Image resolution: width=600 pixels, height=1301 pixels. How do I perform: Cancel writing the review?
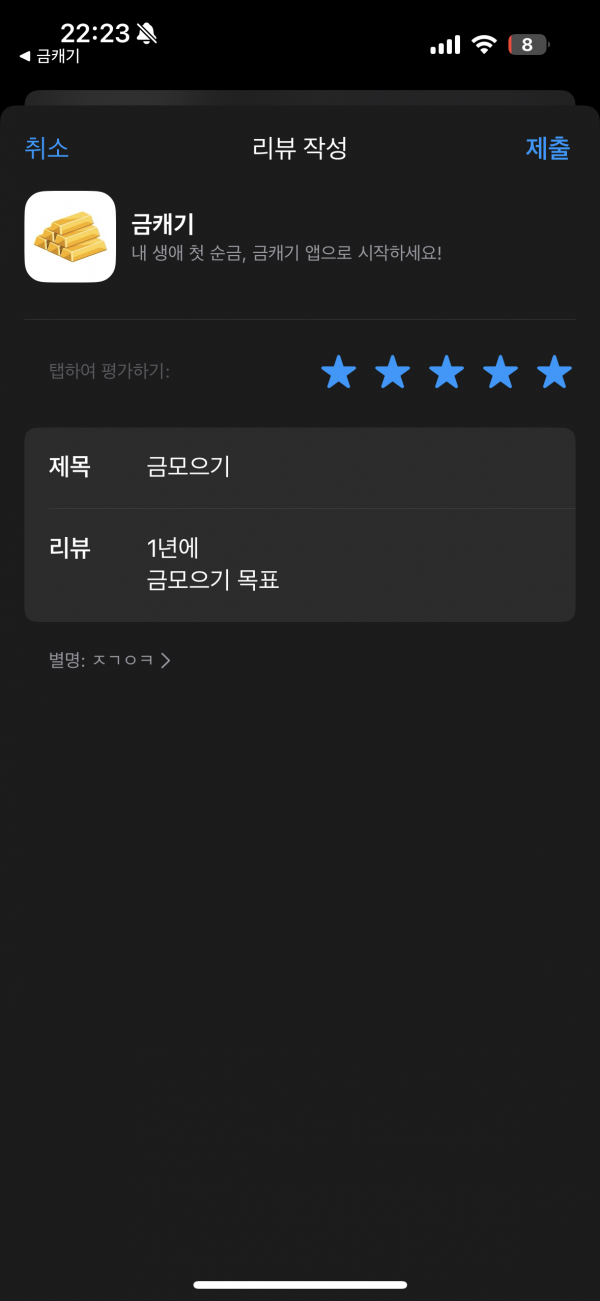coord(47,148)
